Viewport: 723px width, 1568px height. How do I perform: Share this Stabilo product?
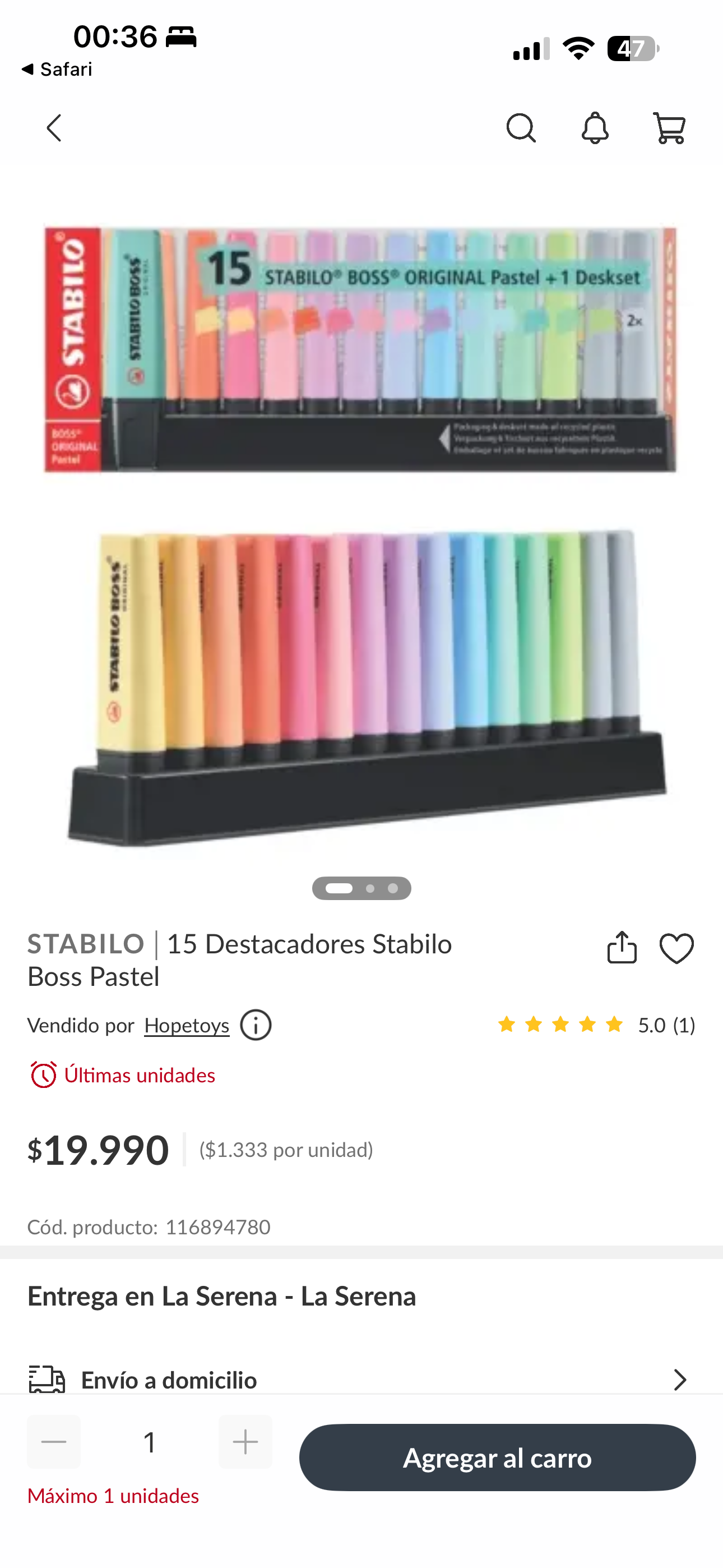[622, 948]
